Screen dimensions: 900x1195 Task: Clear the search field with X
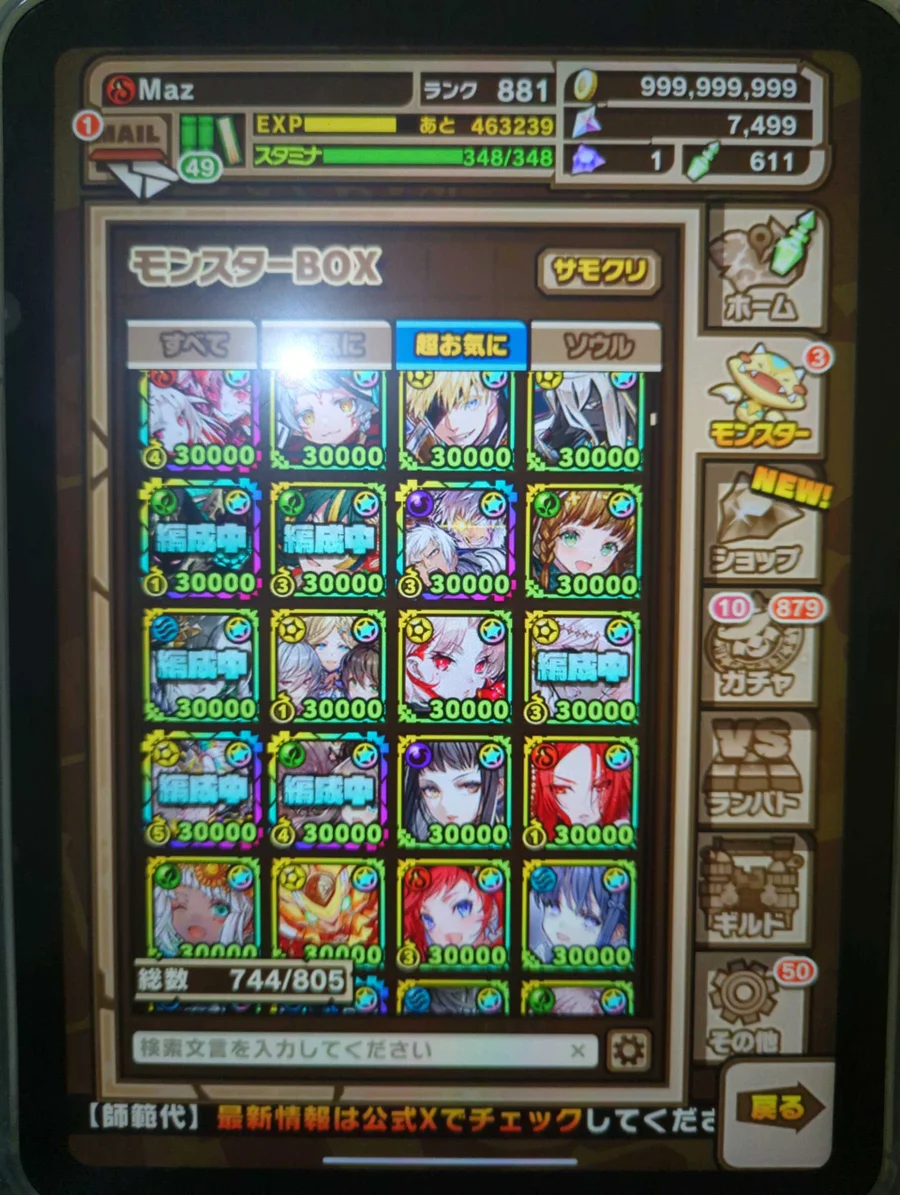577,1050
